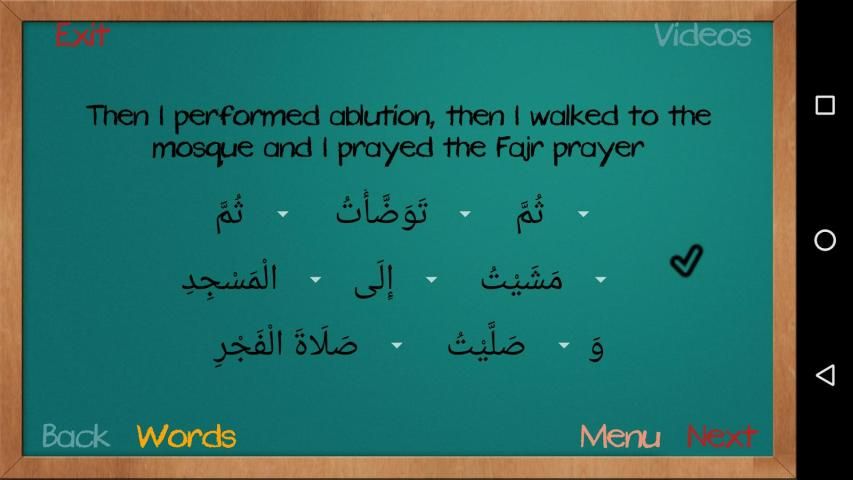Open the dropdown beside مَشَيْتُ
Viewport: 853px width, 480px height.
point(600,280)
